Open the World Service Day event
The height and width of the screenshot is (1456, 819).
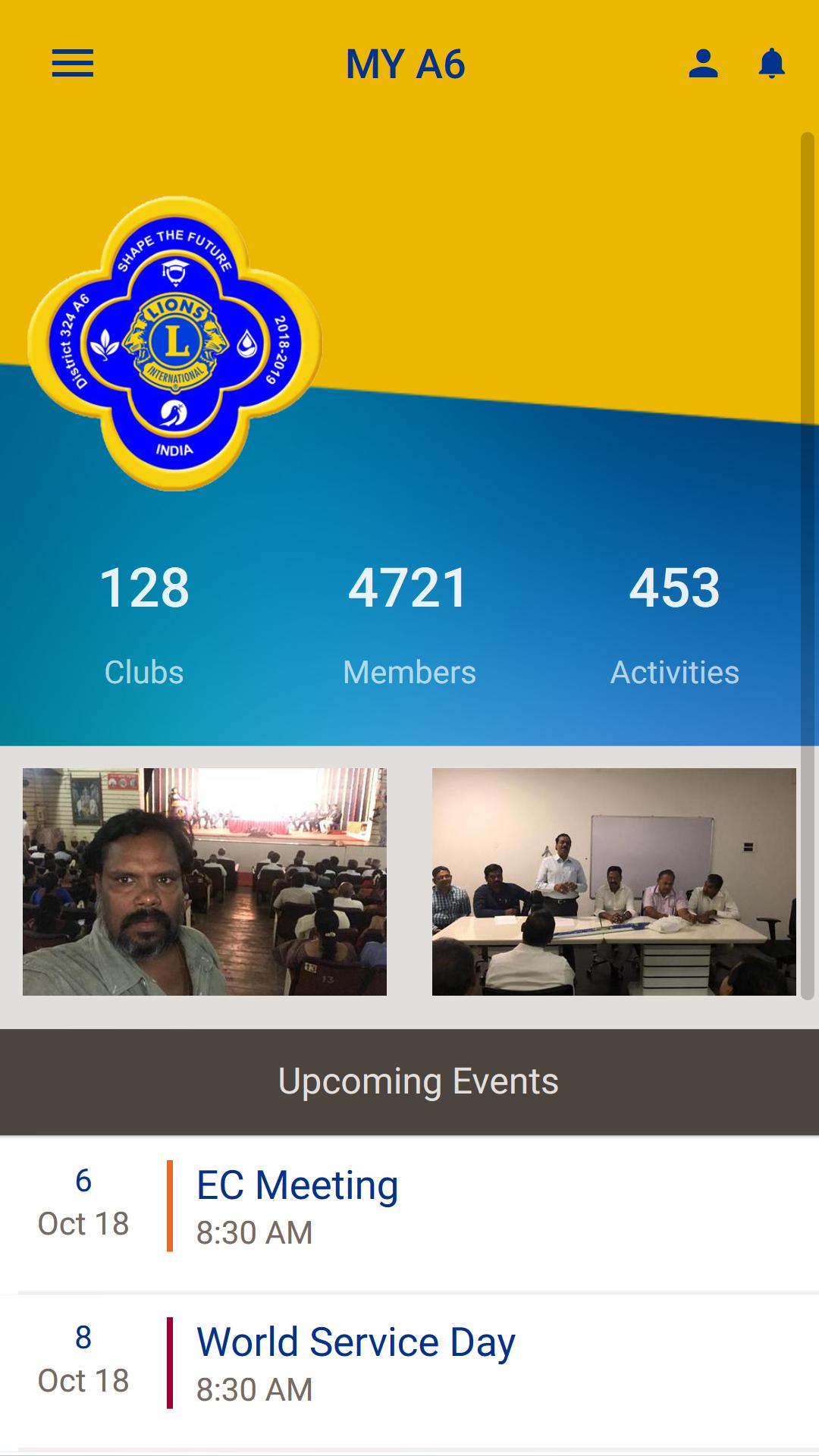coord(409,1363)
